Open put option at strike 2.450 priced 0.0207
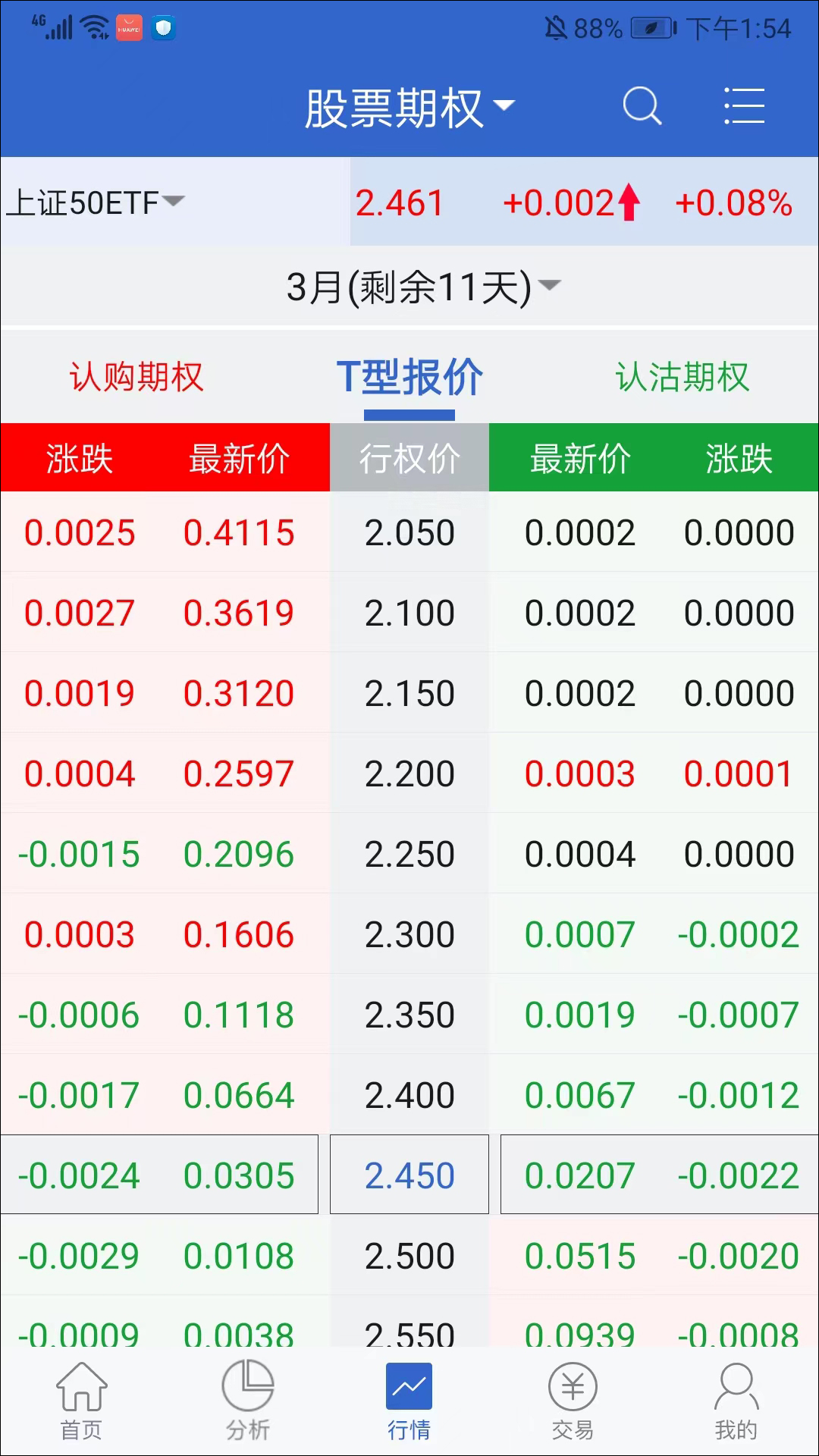The image size is (819, 1456). point(581,1175)
